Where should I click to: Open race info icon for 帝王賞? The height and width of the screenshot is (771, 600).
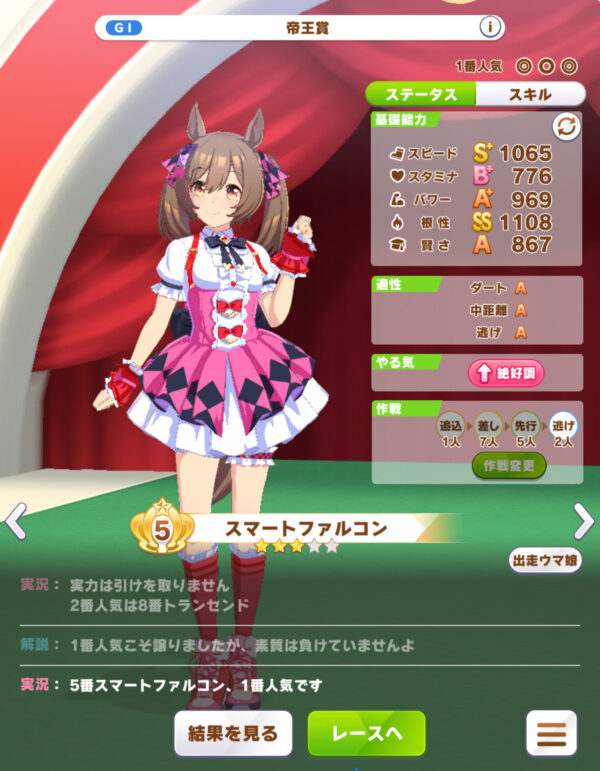[x=489, y=27]
